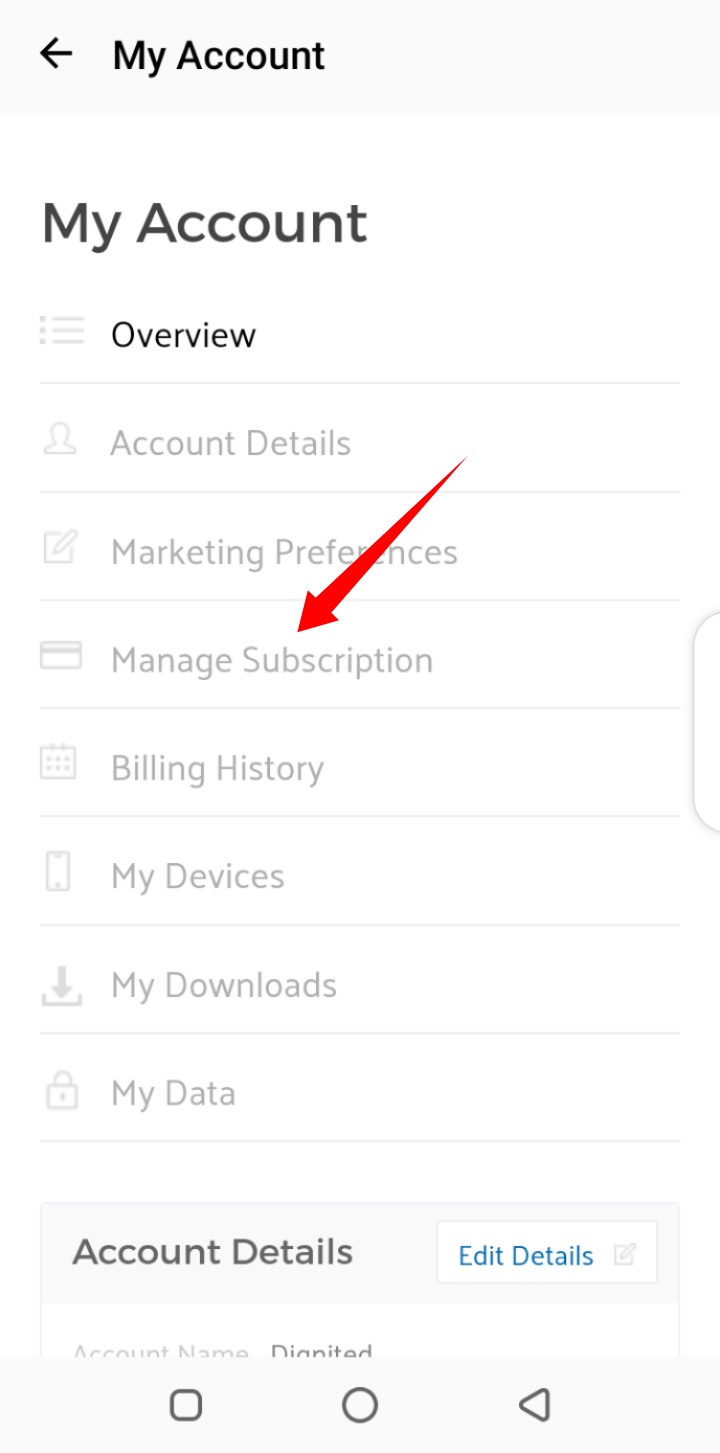This screenshot has width=720, height=1453.
Task: Go back using the app bar arrow
Action: click(x=56, y=54)
